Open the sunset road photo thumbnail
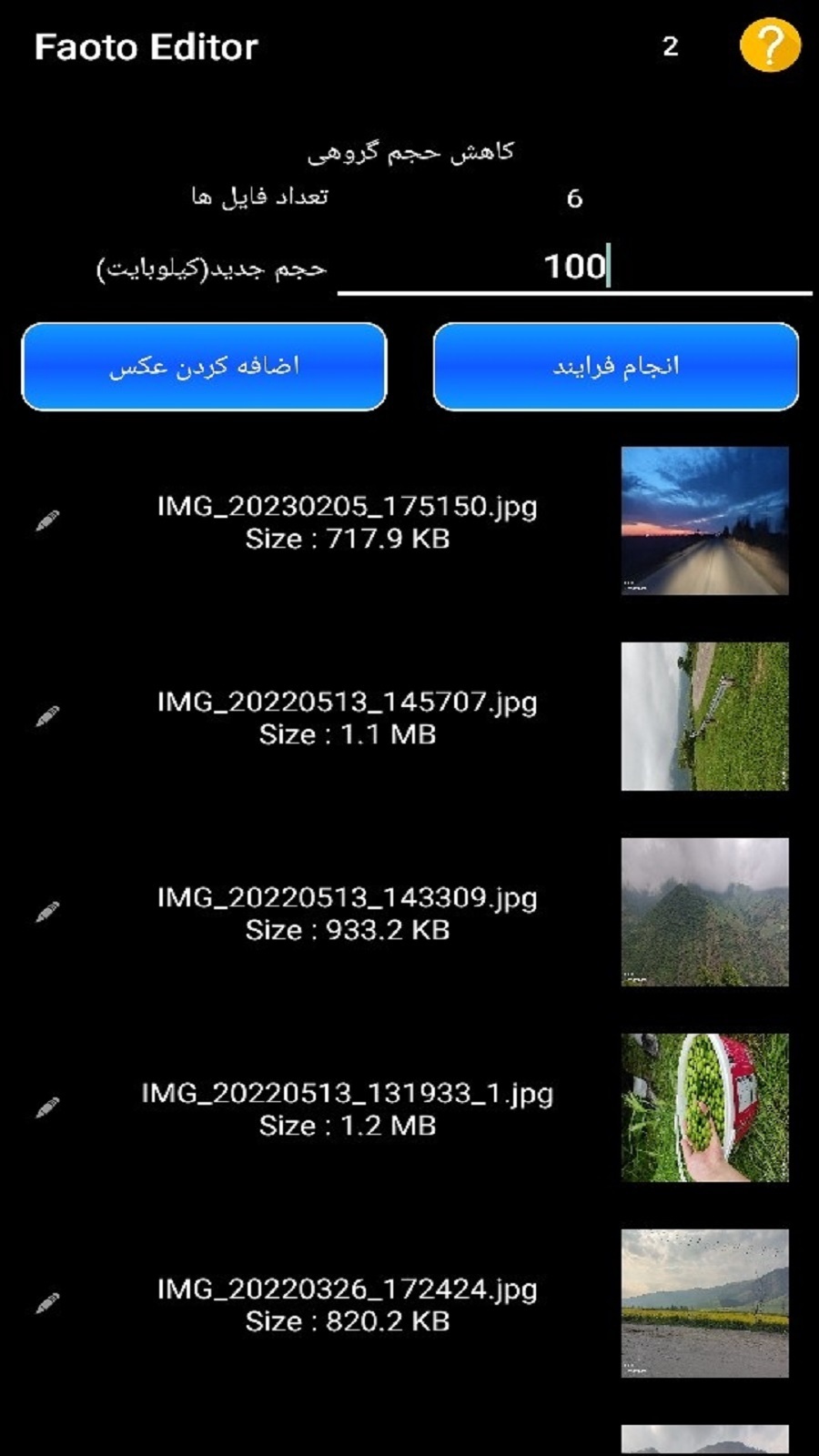819x1456 pixels. [x=705, y=521]
